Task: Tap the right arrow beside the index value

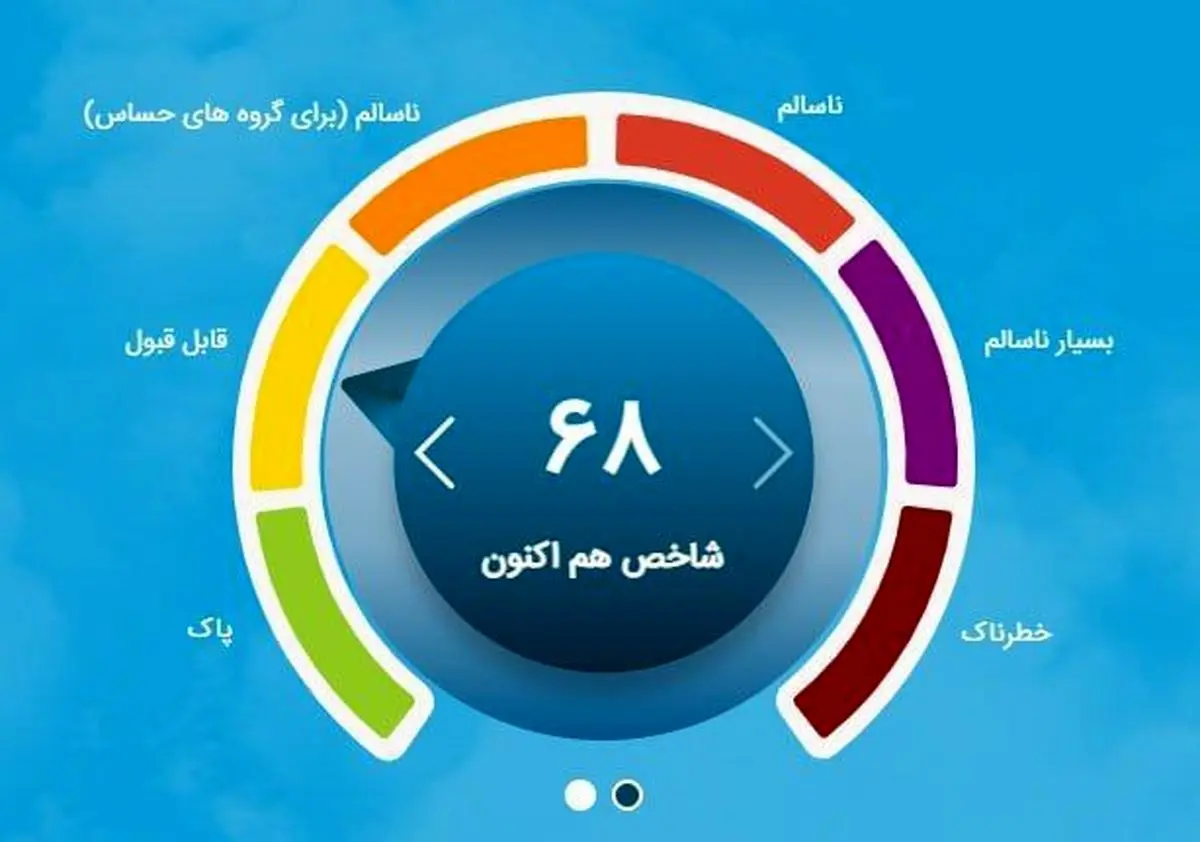Action: tap(772, 453)
